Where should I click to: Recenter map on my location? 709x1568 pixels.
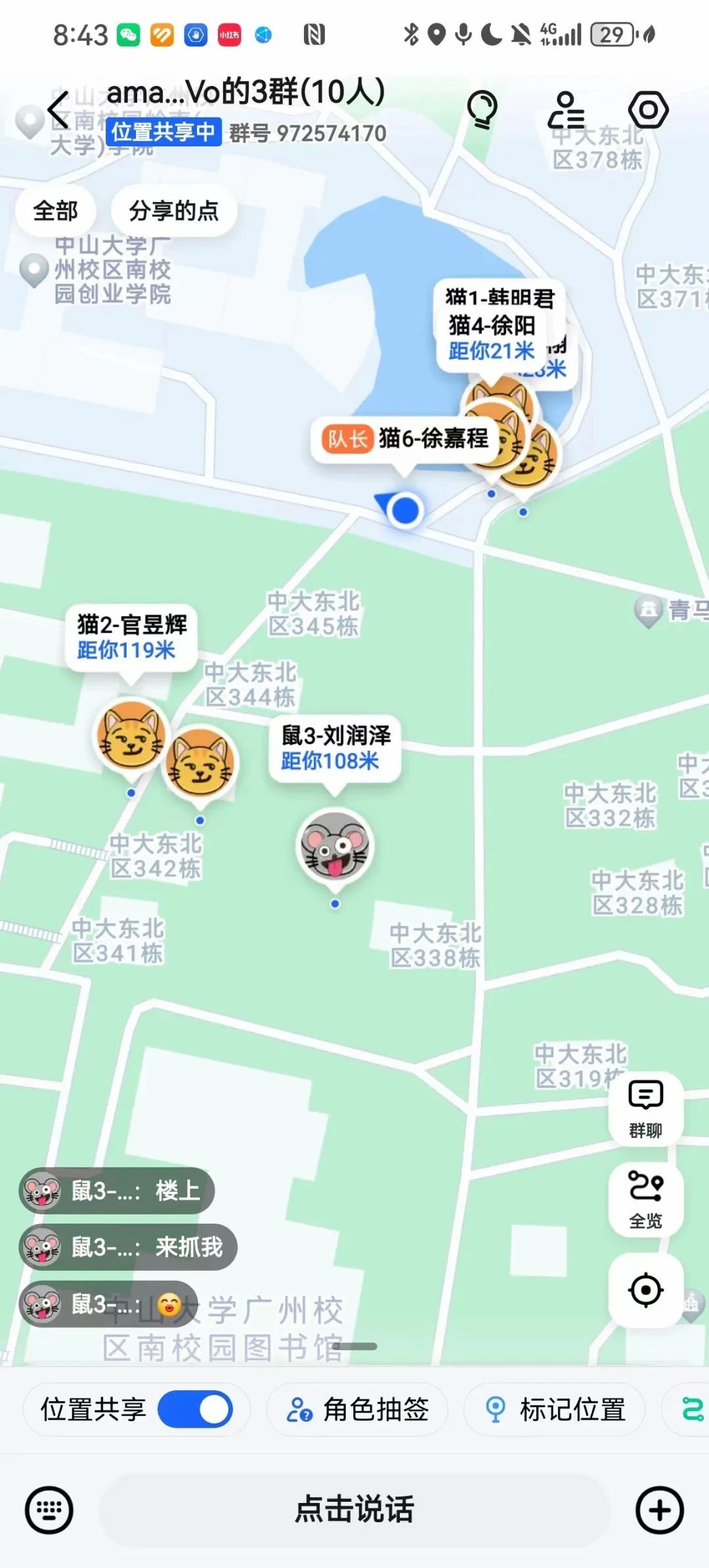[x=646, y=1290]
